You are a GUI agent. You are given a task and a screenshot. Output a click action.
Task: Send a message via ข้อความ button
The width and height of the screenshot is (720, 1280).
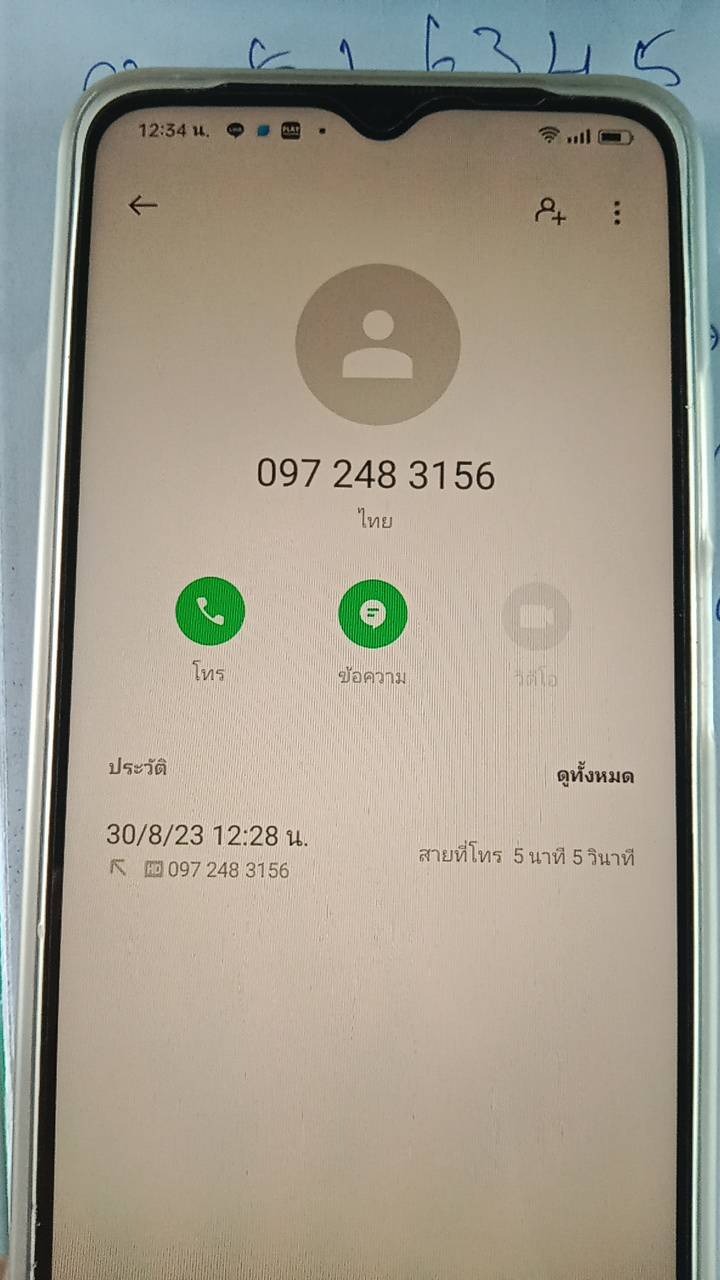tap(373, 613)
